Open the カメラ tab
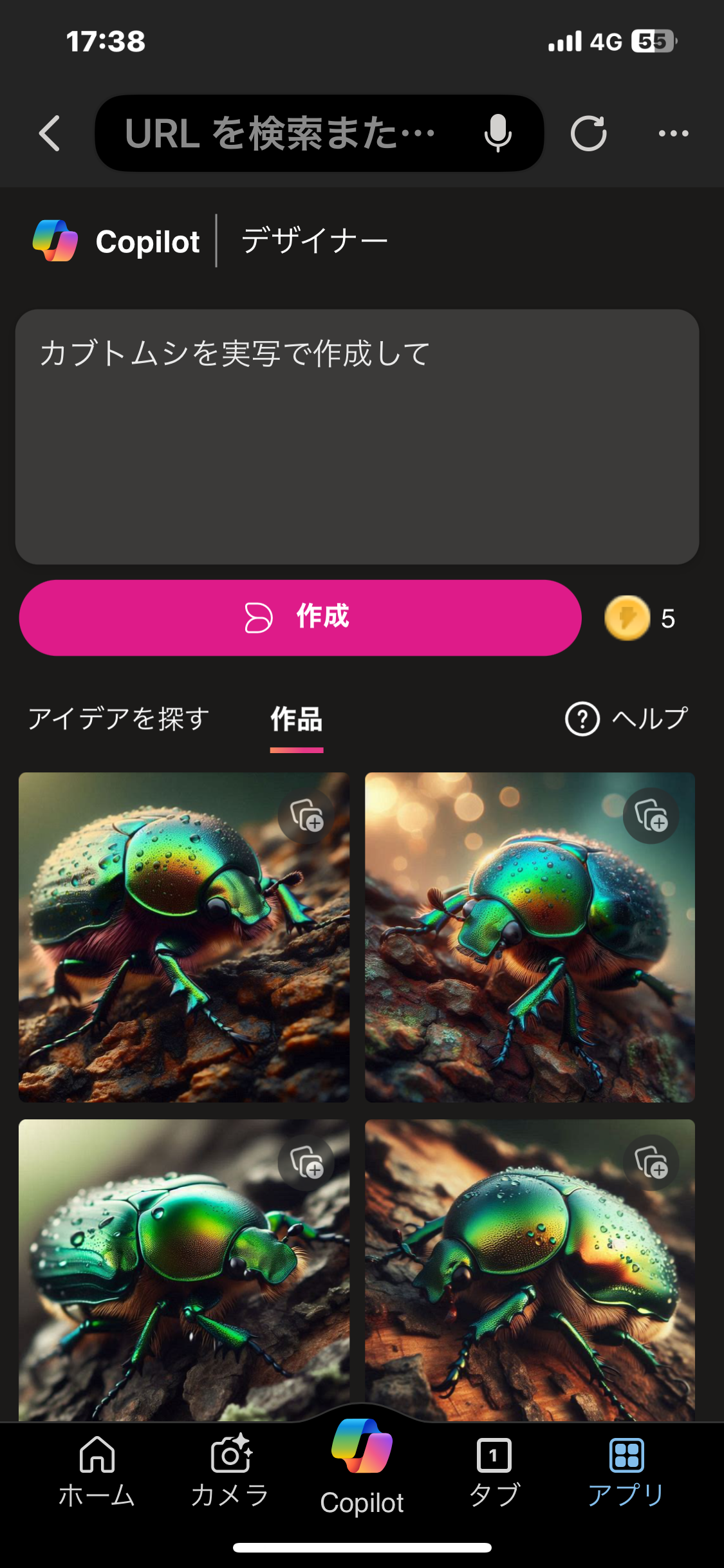 click(230, 1471)
